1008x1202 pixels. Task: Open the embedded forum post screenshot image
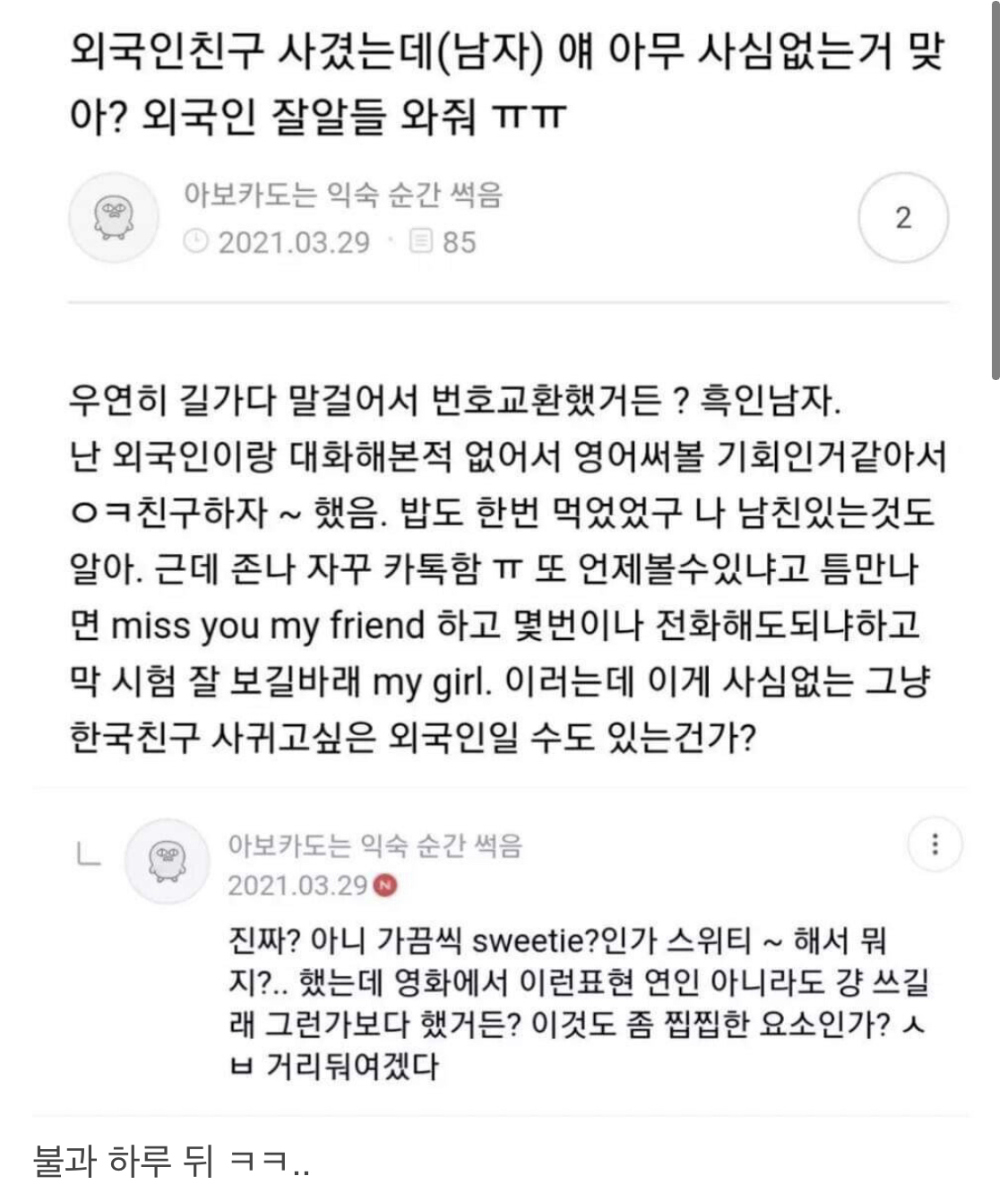click(x=504, y=556)
